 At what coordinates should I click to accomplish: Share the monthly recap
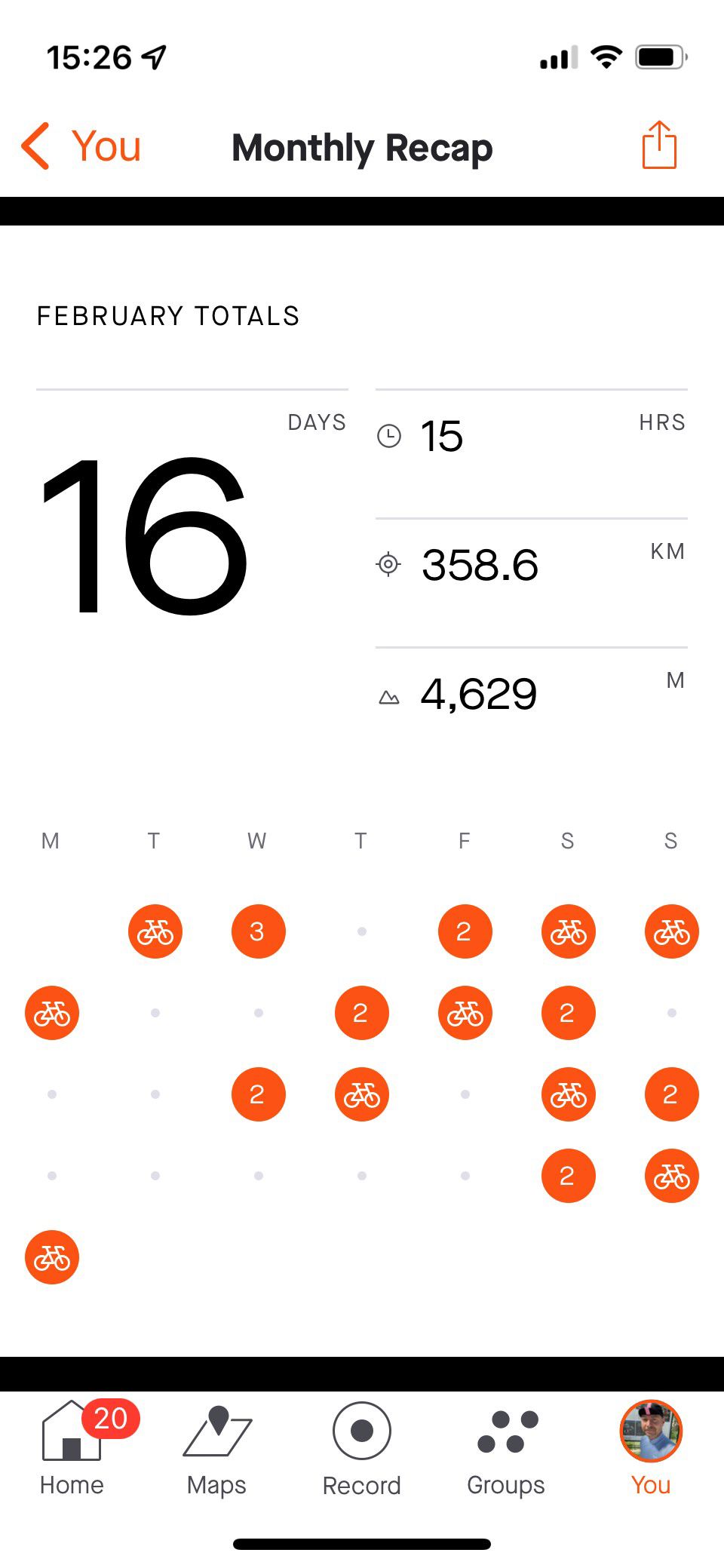(x=659, y=146)
